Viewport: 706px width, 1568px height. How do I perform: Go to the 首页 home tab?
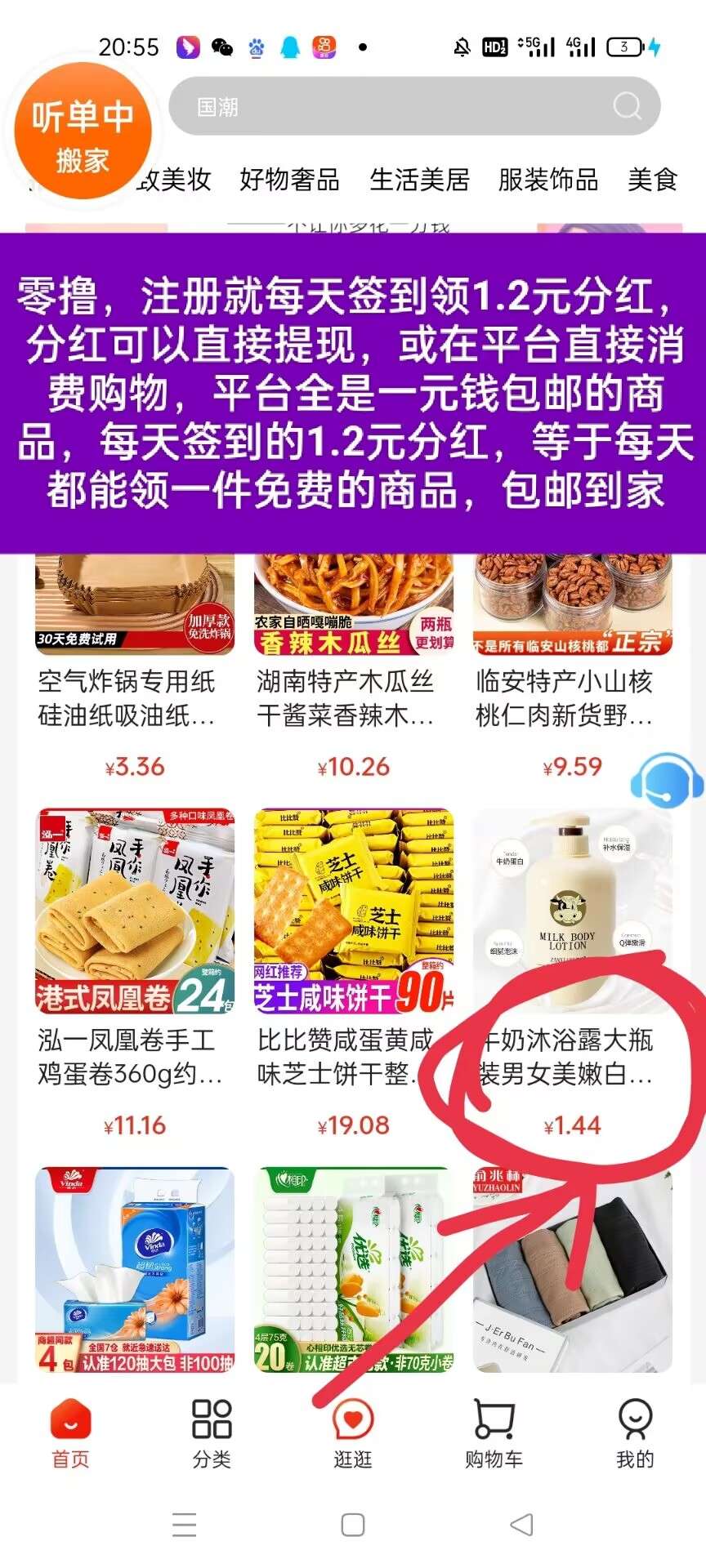70,1435
